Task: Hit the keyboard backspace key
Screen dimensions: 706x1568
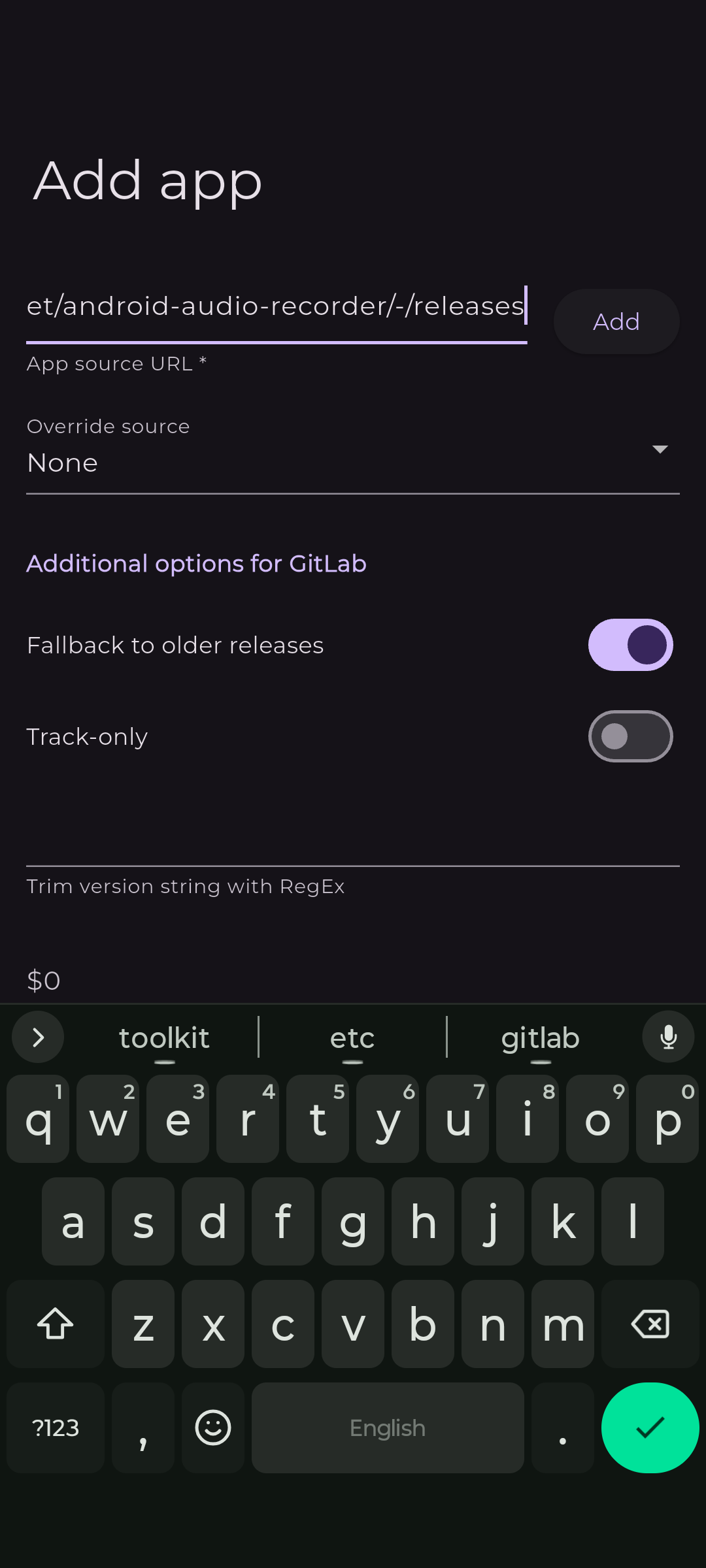Action: pyautogui.click(x=650, y=1324)
